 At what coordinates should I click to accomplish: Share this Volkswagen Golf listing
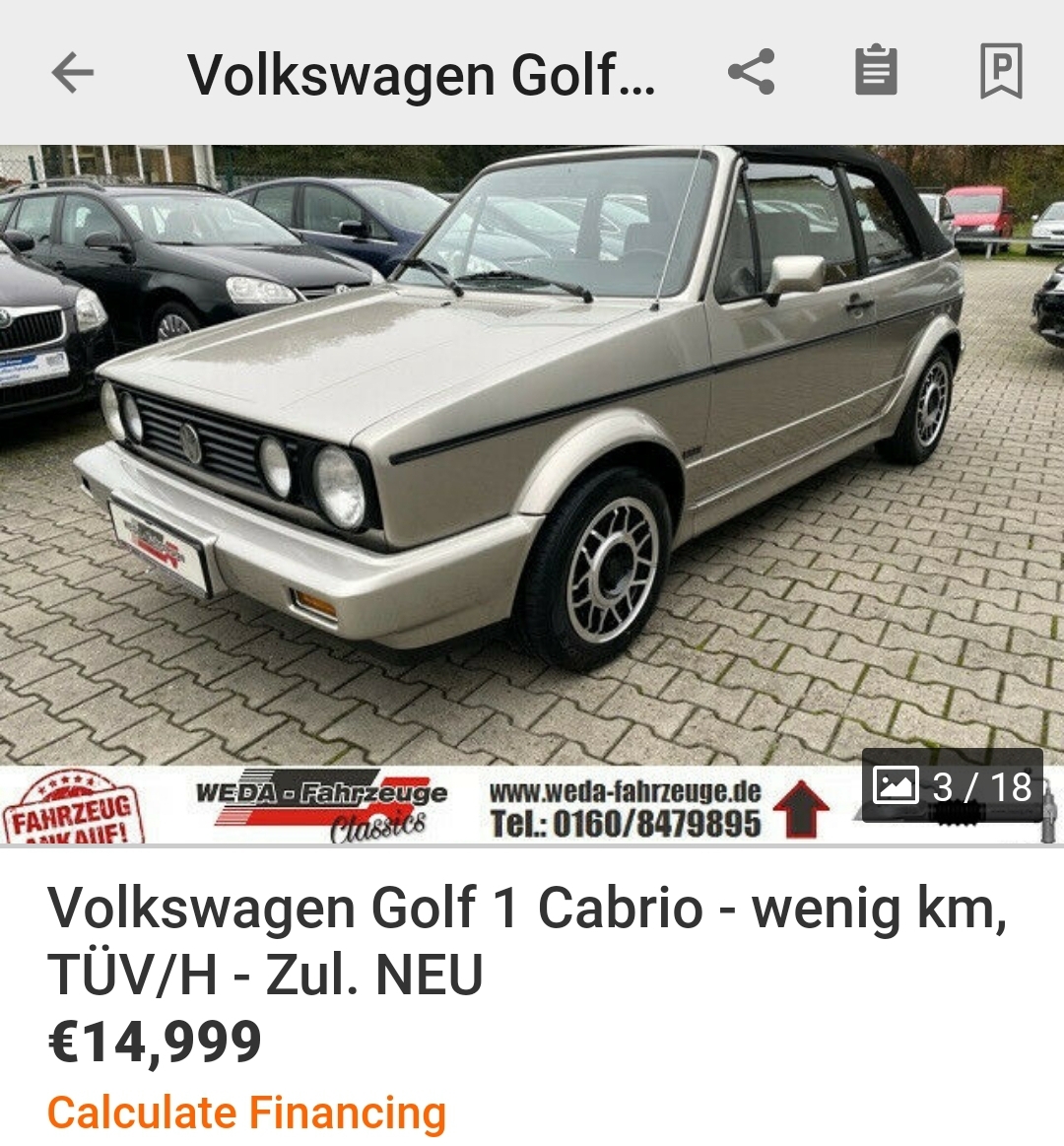[x=751, y=72]
